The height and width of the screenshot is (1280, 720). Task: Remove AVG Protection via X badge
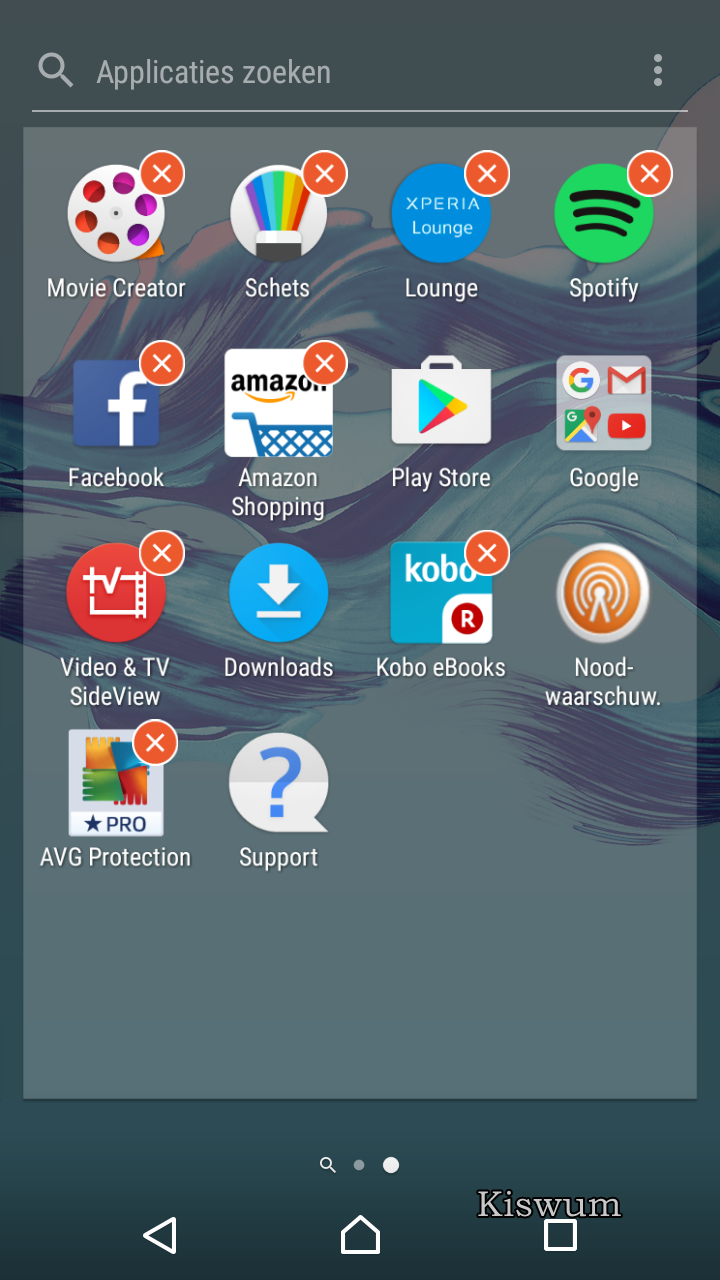click(155, 743)
